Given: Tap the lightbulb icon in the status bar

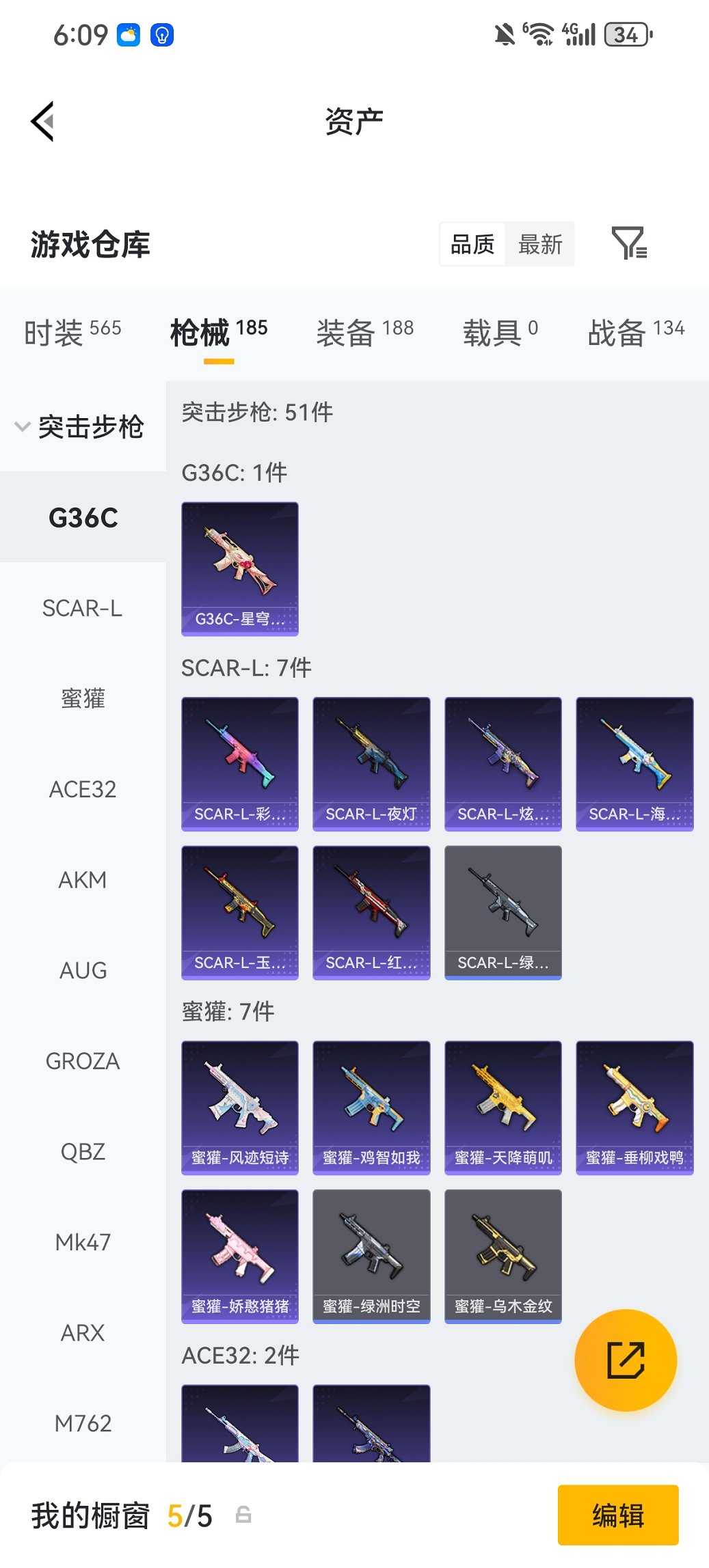Looking at the screenshot, I should pos(161,33).
